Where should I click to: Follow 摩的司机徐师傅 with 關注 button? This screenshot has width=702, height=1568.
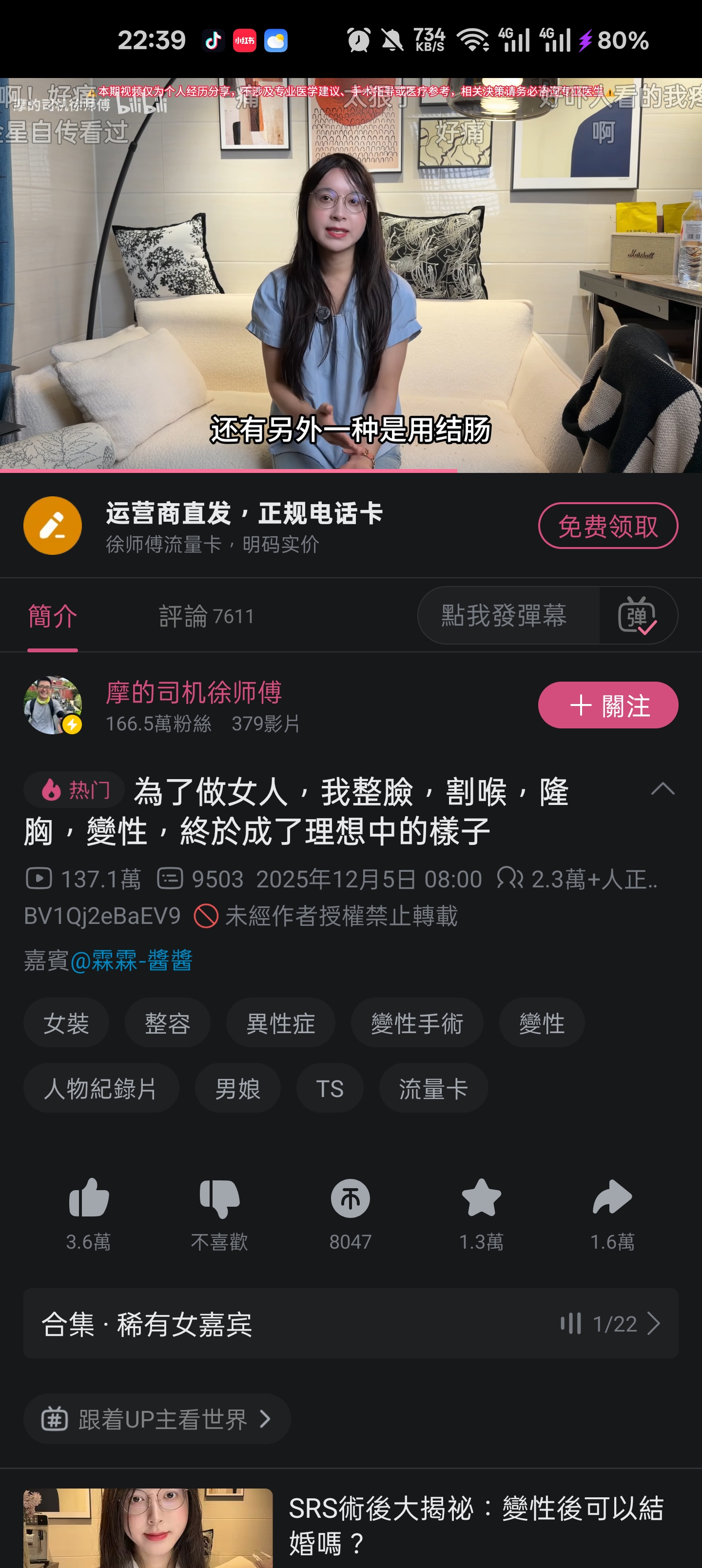pyautogui.click(x=607, y=706)
